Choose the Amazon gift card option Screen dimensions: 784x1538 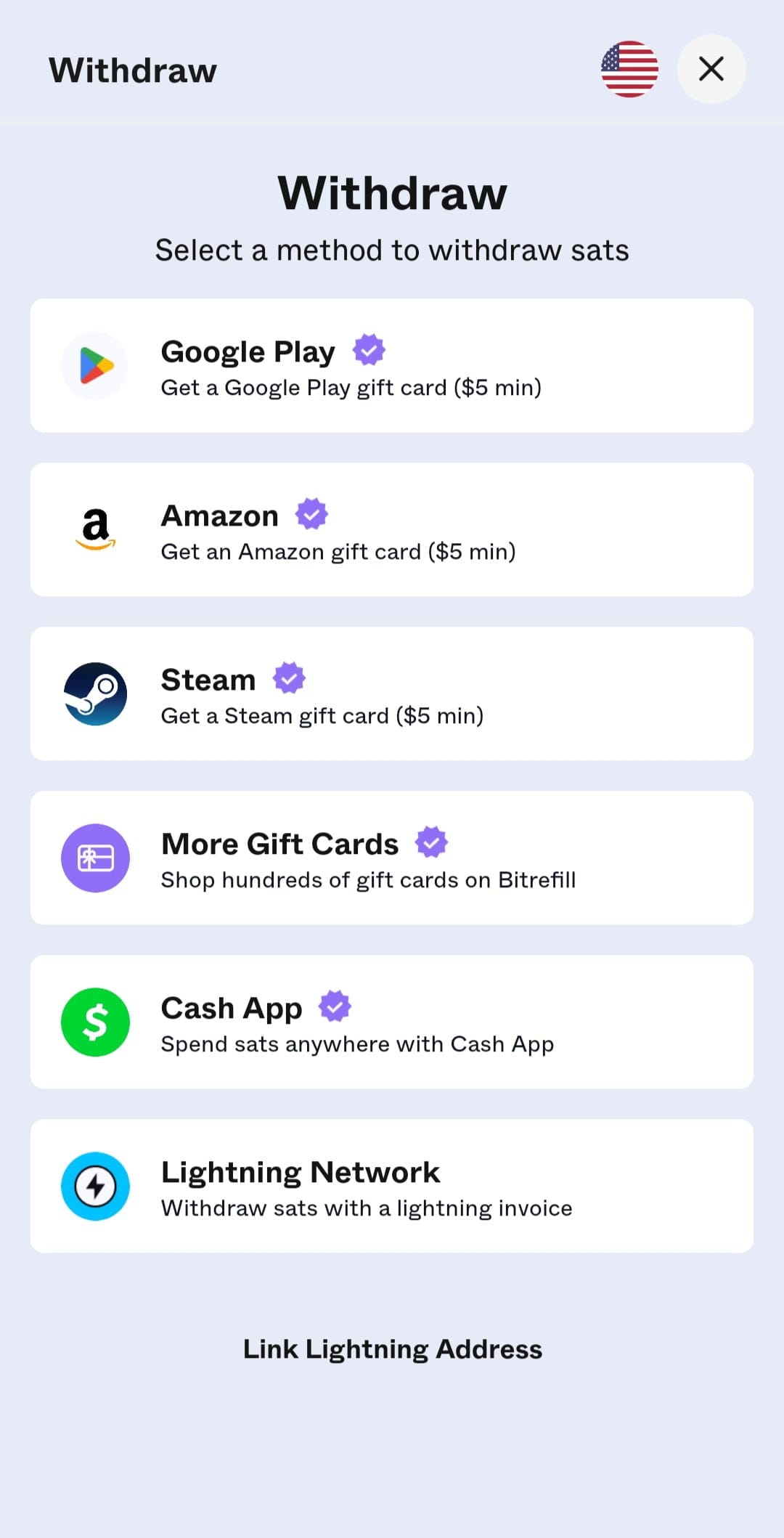(392, 529)
